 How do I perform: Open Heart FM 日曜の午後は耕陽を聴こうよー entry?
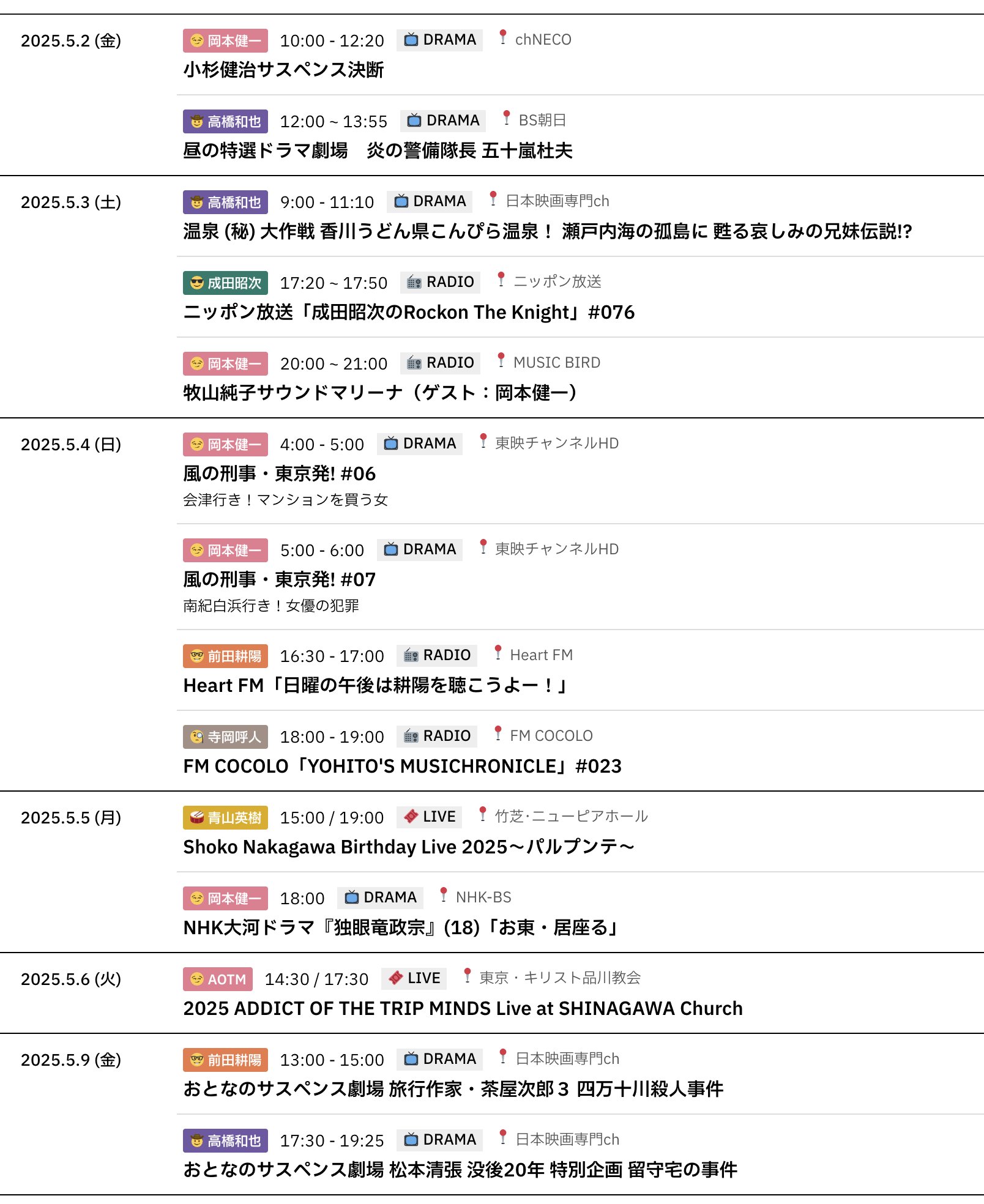[375, 685]
